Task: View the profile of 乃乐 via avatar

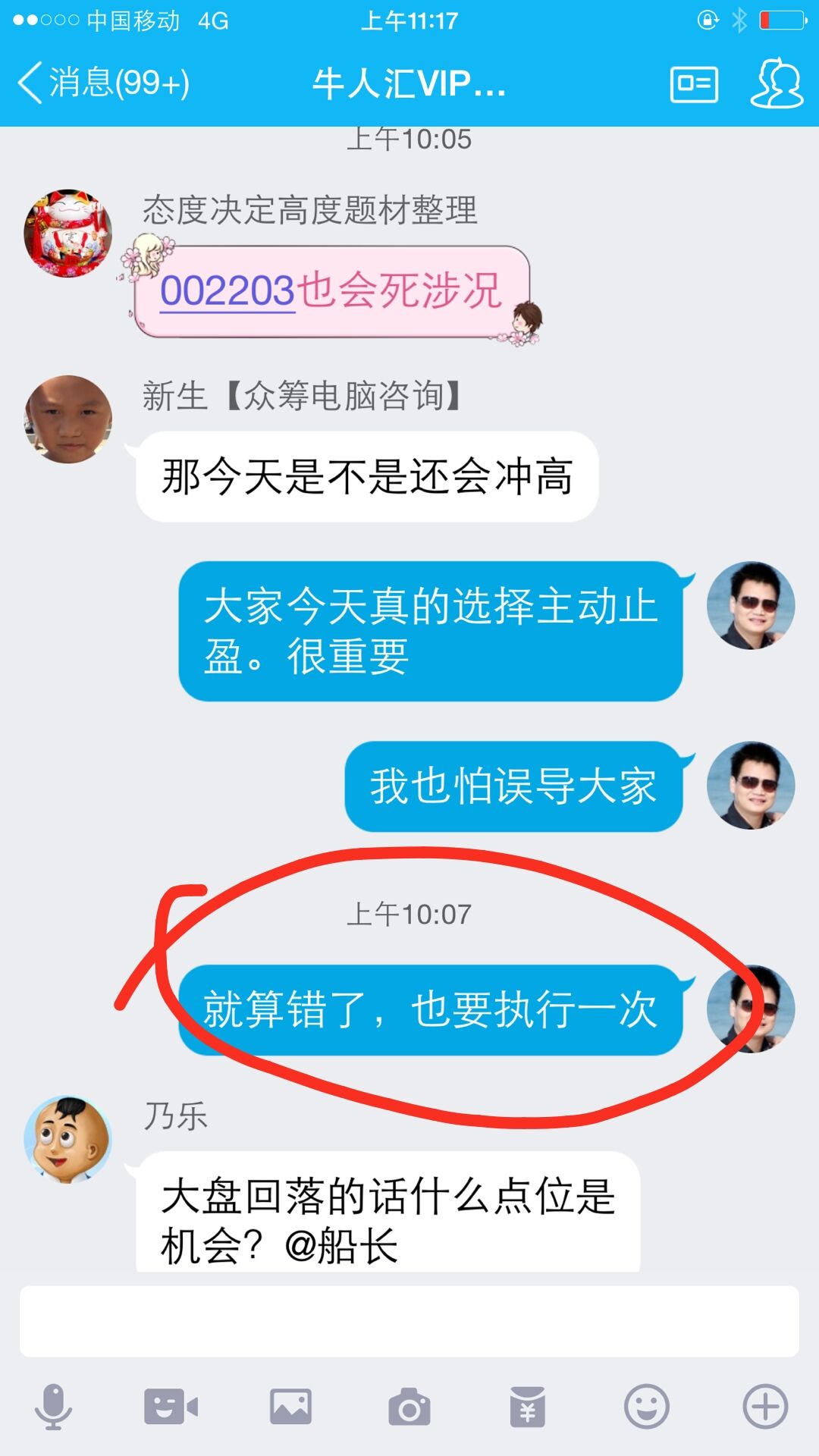Action: pyautogui.click(x=68, y=1139)
